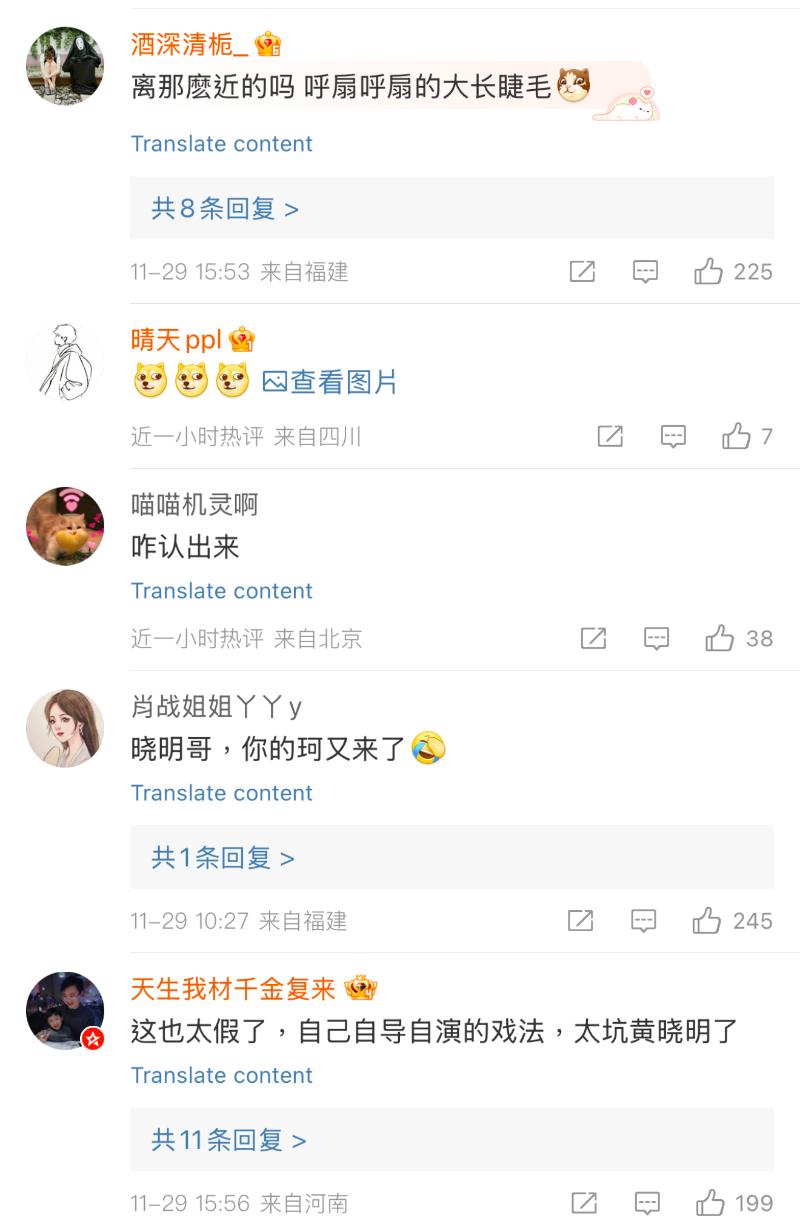The height and width of the screenshot is (1218, 800).
Task: Open 酒深清栀_'s profile avatar
Action: tap(65, 66)
